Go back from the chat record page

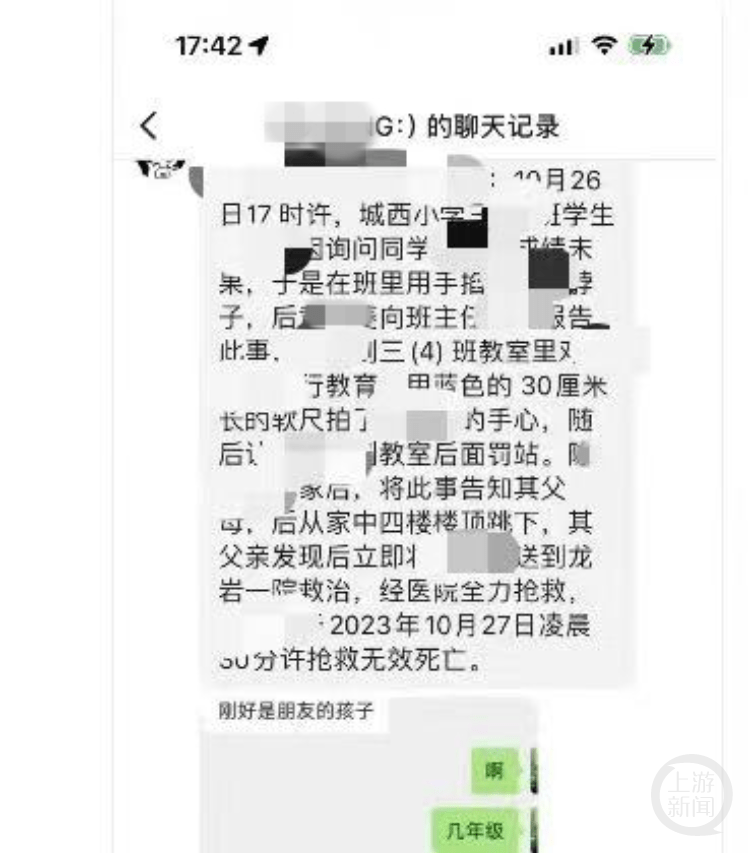149,126
